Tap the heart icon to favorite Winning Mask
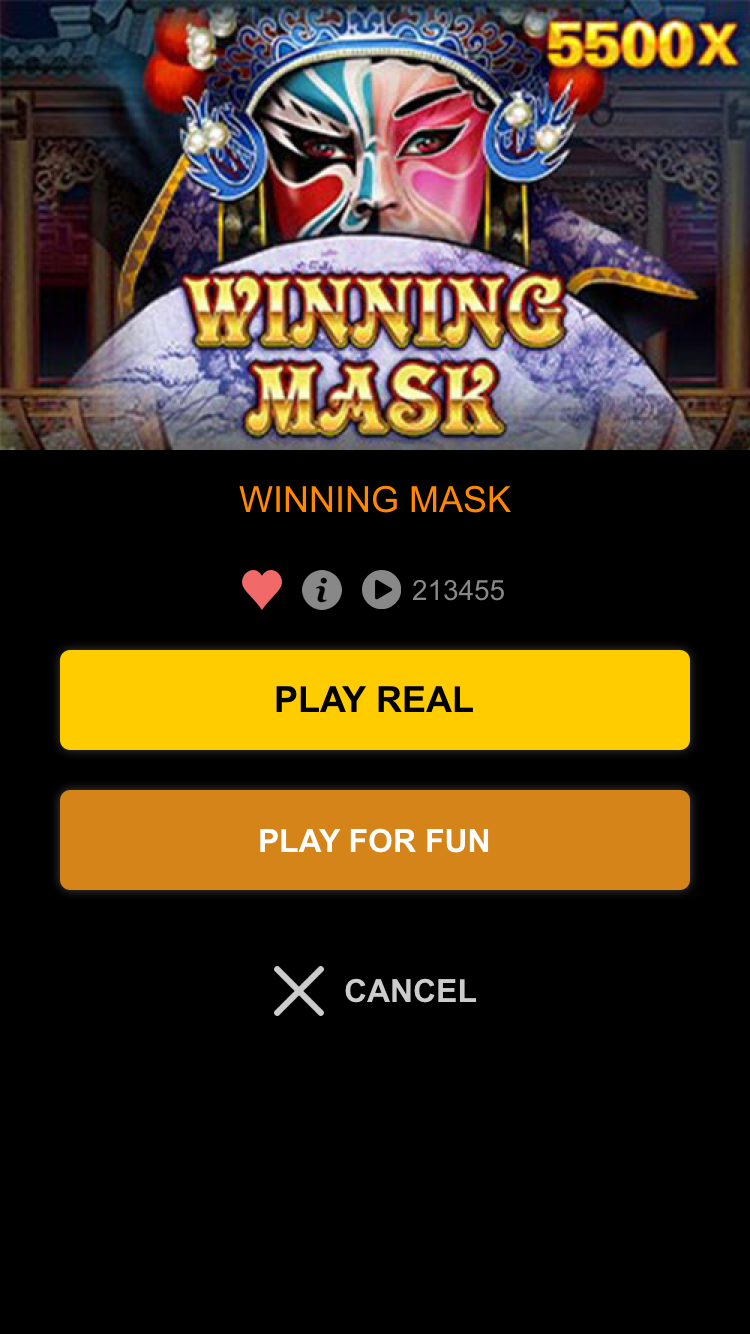Screen dimensions: 750x1334 click(262, 589)
